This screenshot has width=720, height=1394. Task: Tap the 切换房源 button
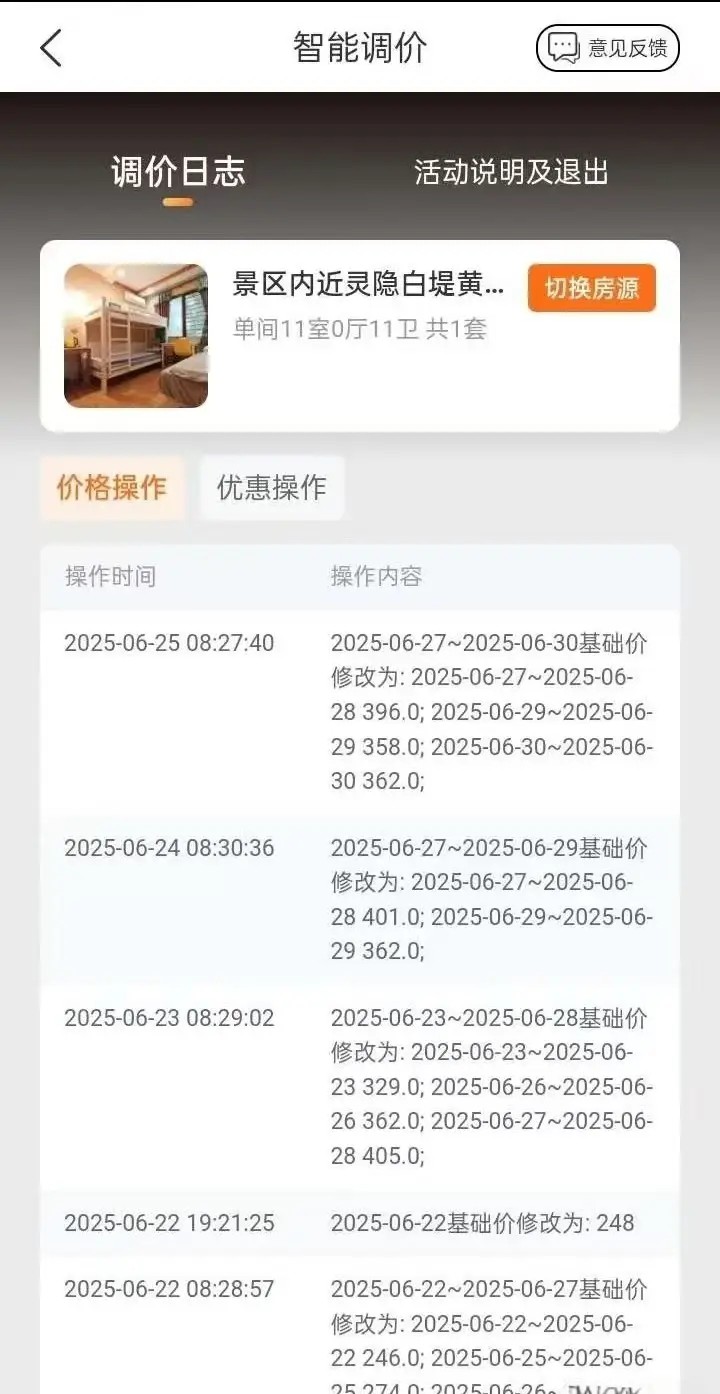click(x=591, y=288)
